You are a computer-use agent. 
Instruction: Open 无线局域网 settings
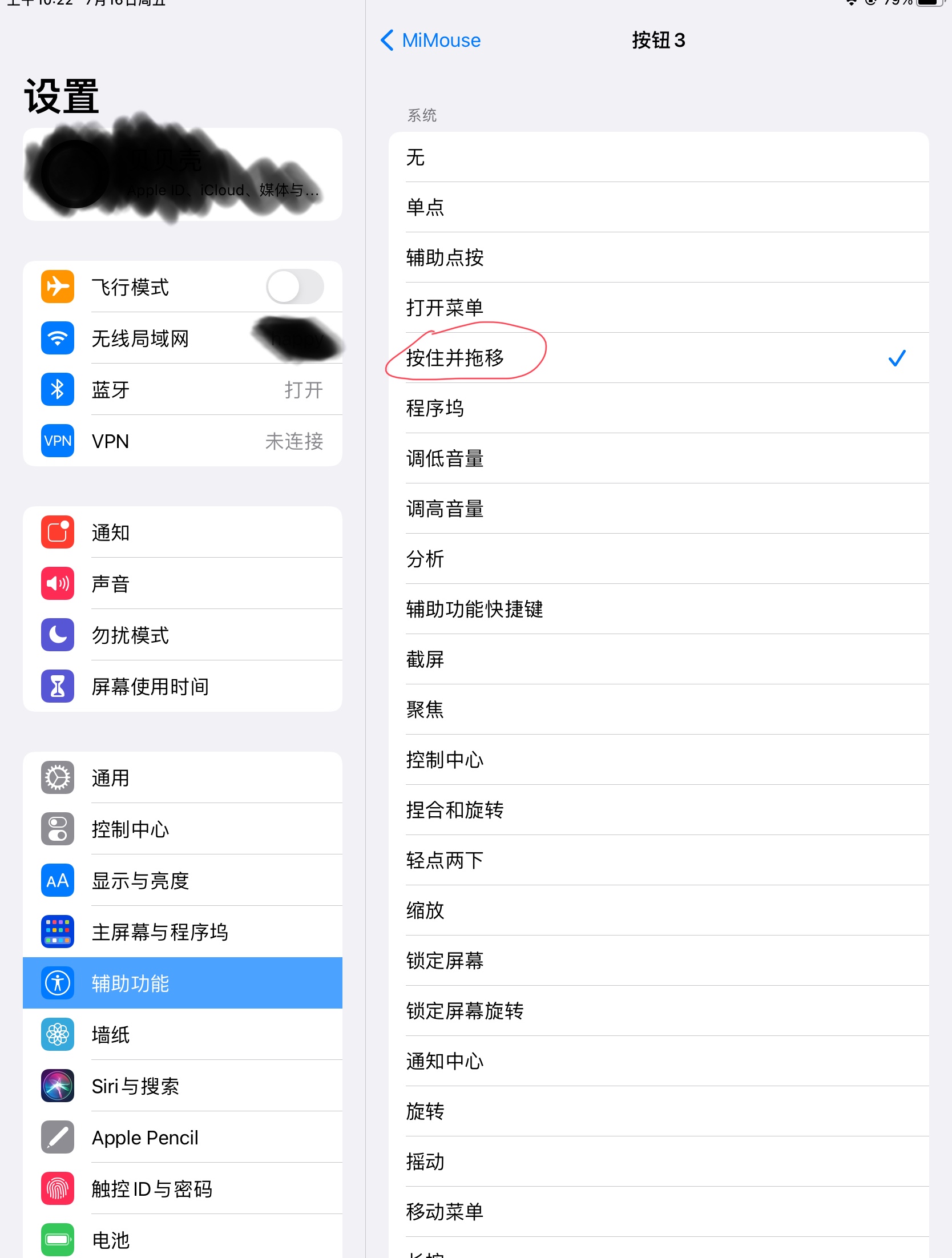(183, 338)
